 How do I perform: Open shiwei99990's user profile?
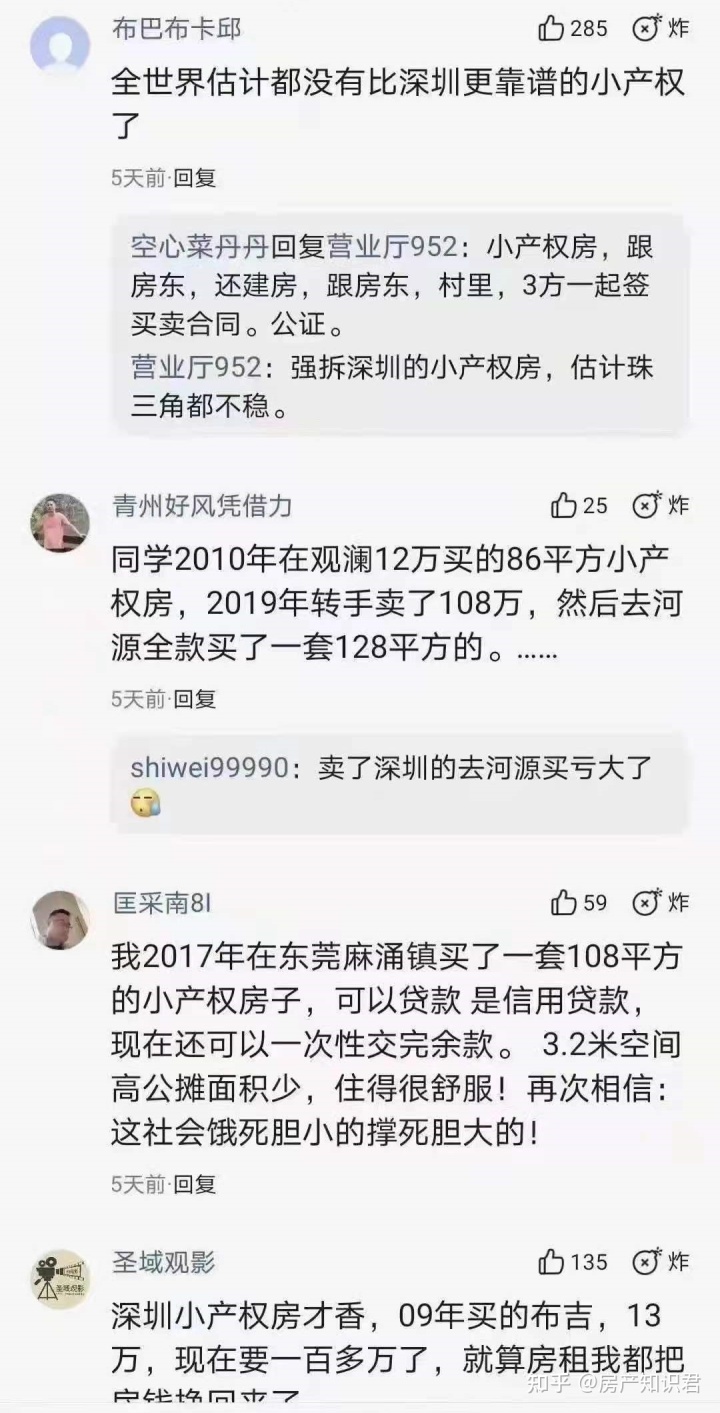point(209,767)
